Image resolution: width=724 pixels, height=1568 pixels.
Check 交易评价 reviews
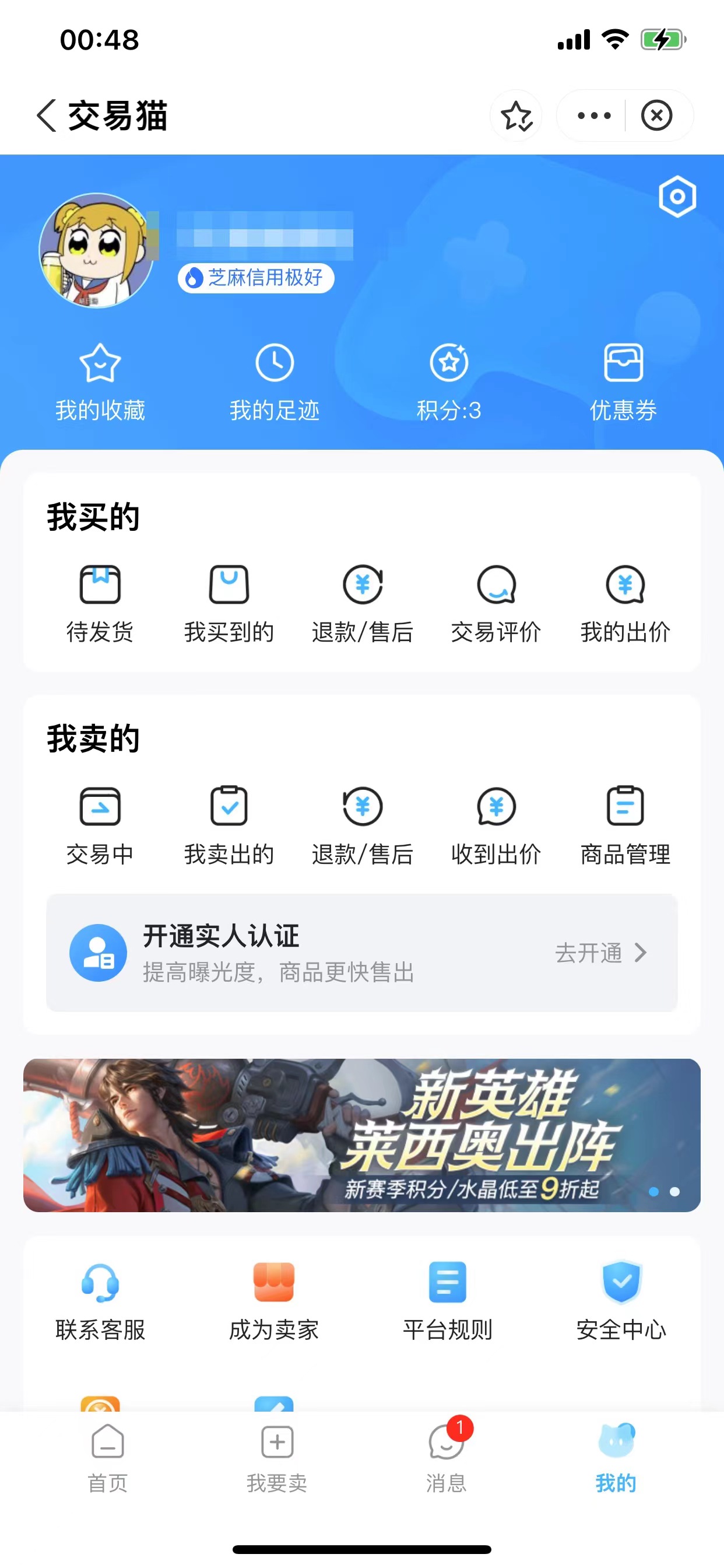click(x=496, y=604)
